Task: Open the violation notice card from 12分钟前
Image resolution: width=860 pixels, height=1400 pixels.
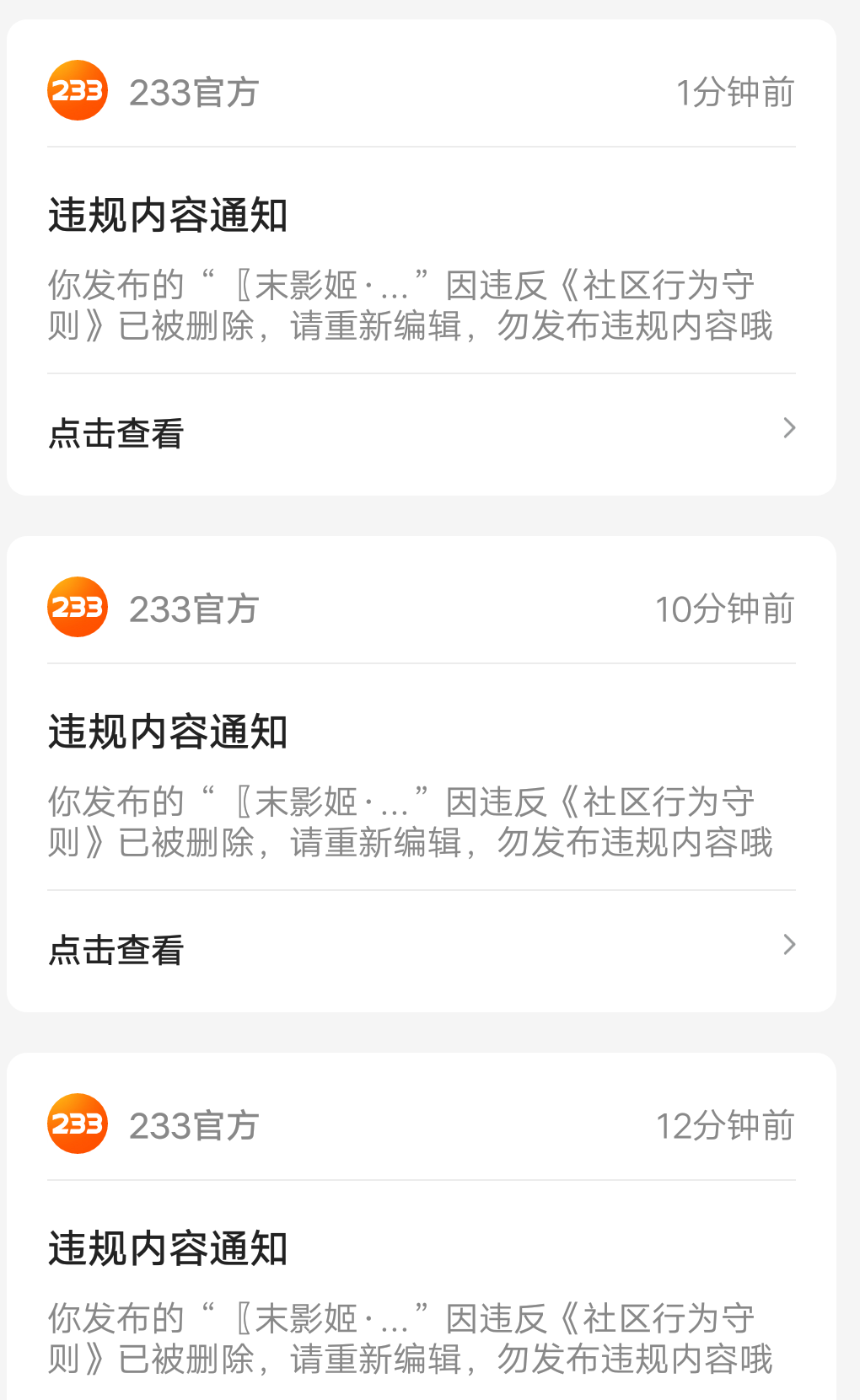Action: coord(422,1226)
